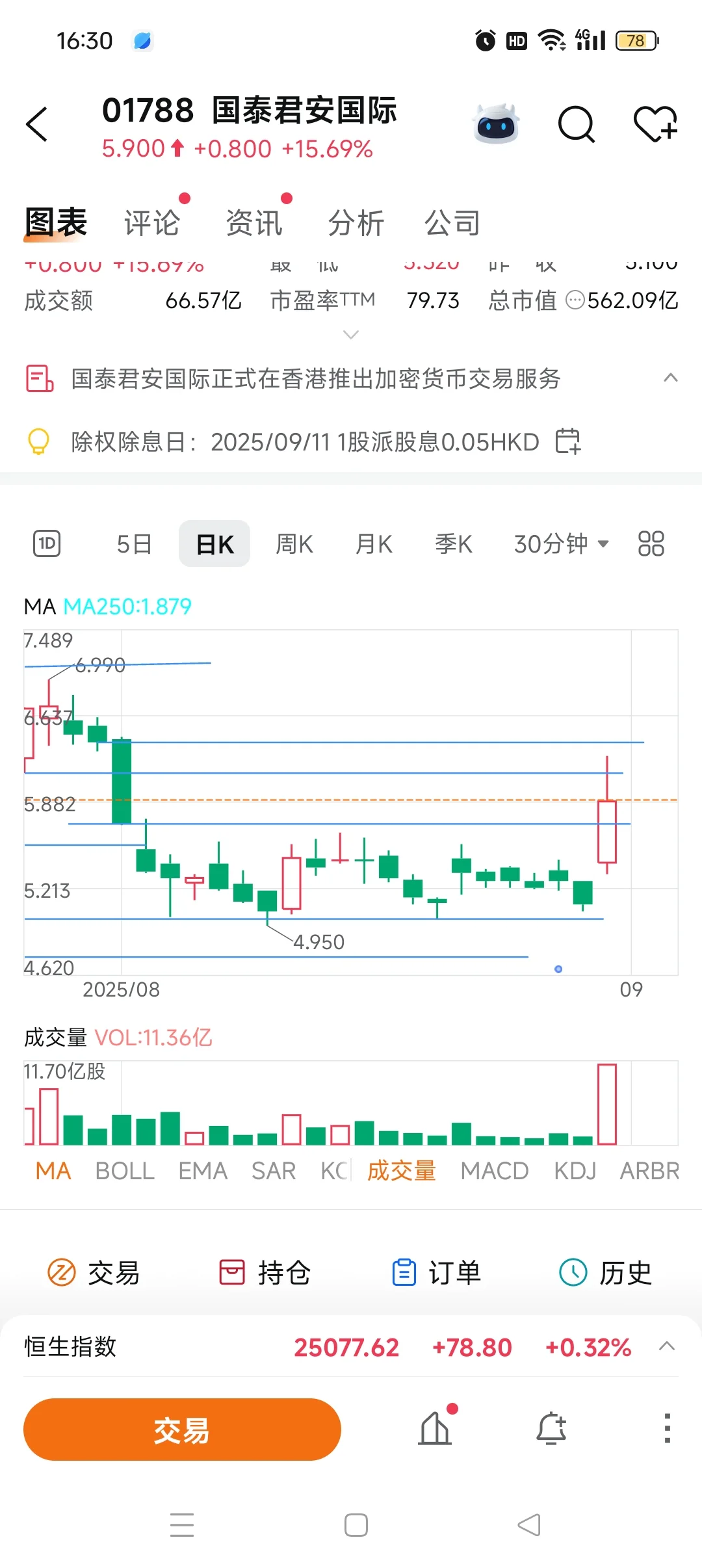Image resolution: width=702 pixels, height=1568 pixels.
Task: Switch chart to 周K
Action: coord(294,544)
